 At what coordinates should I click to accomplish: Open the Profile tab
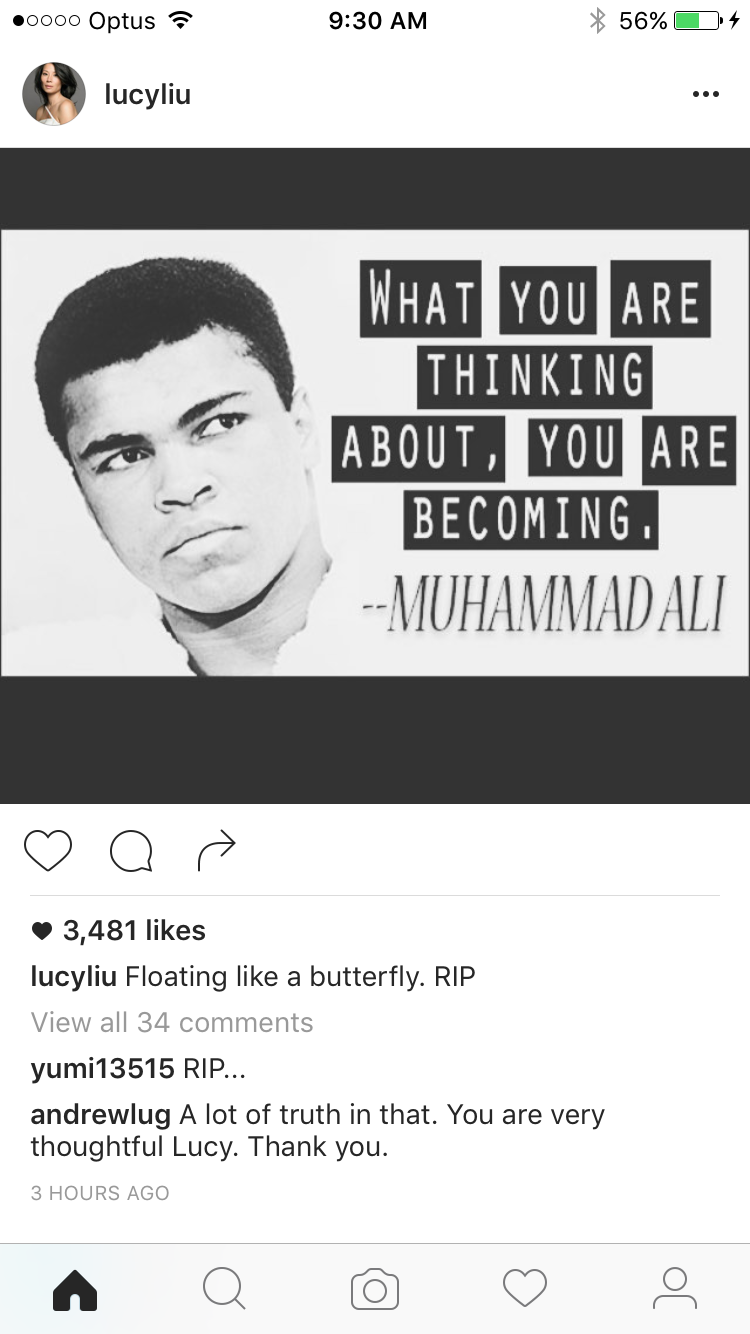675,1288
